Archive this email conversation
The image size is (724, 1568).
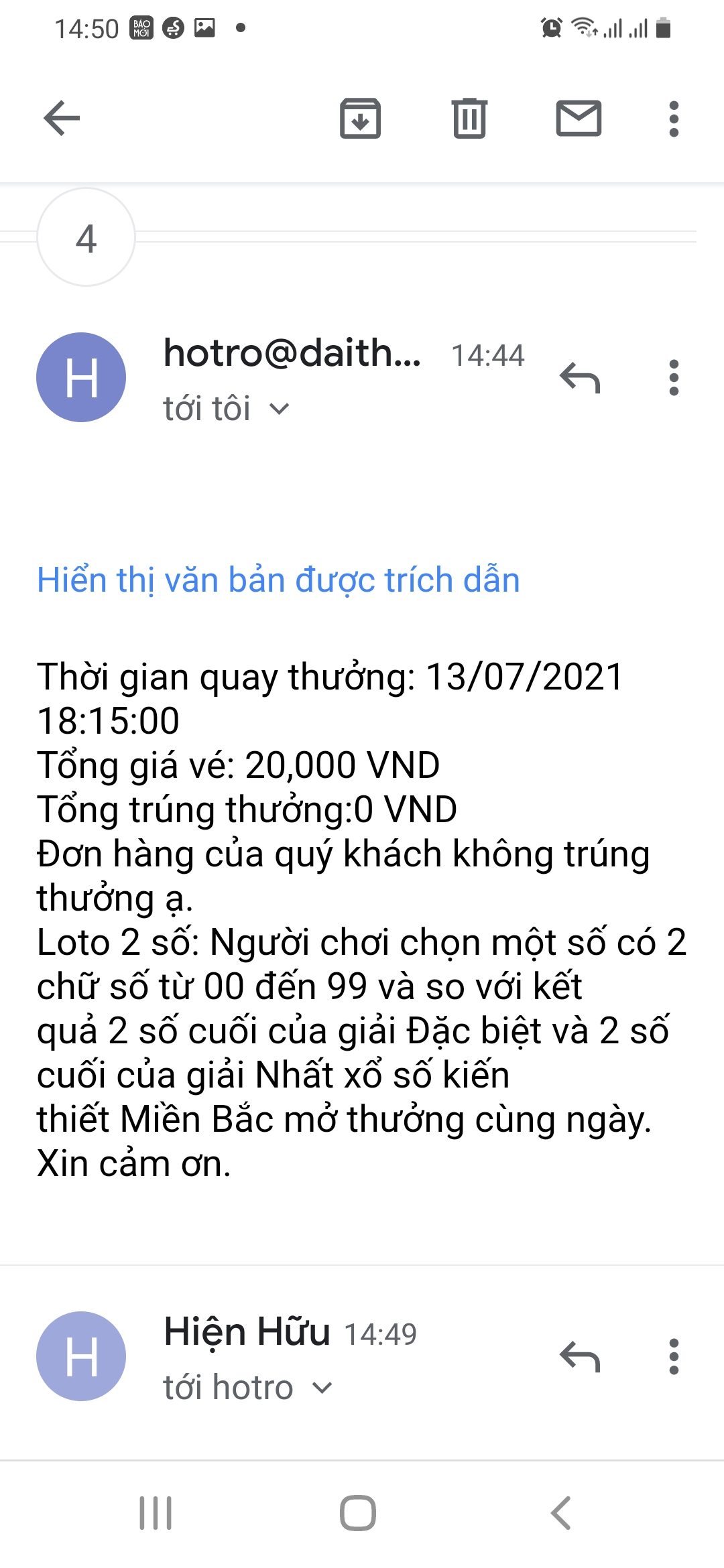pos(360,119)
